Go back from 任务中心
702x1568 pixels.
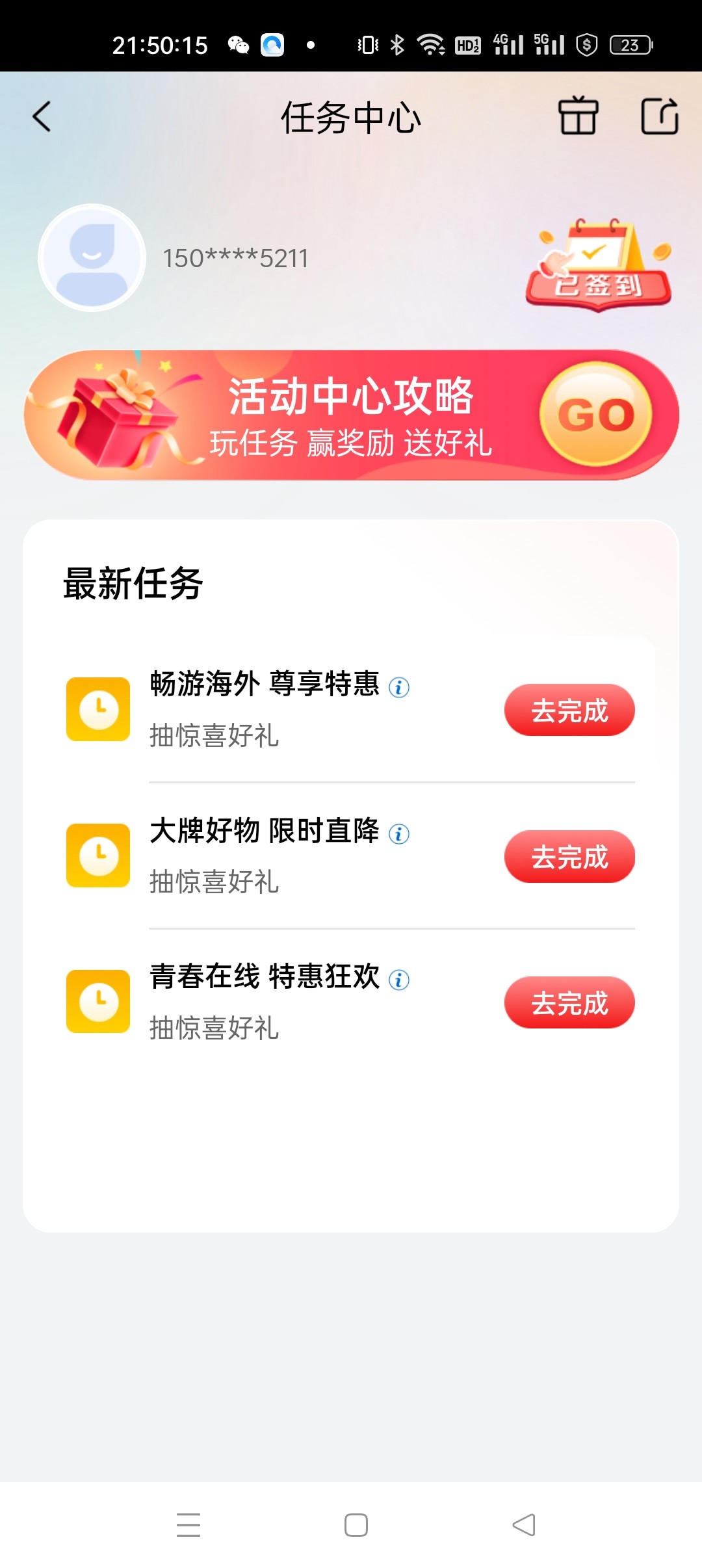(x=42, y=117)
